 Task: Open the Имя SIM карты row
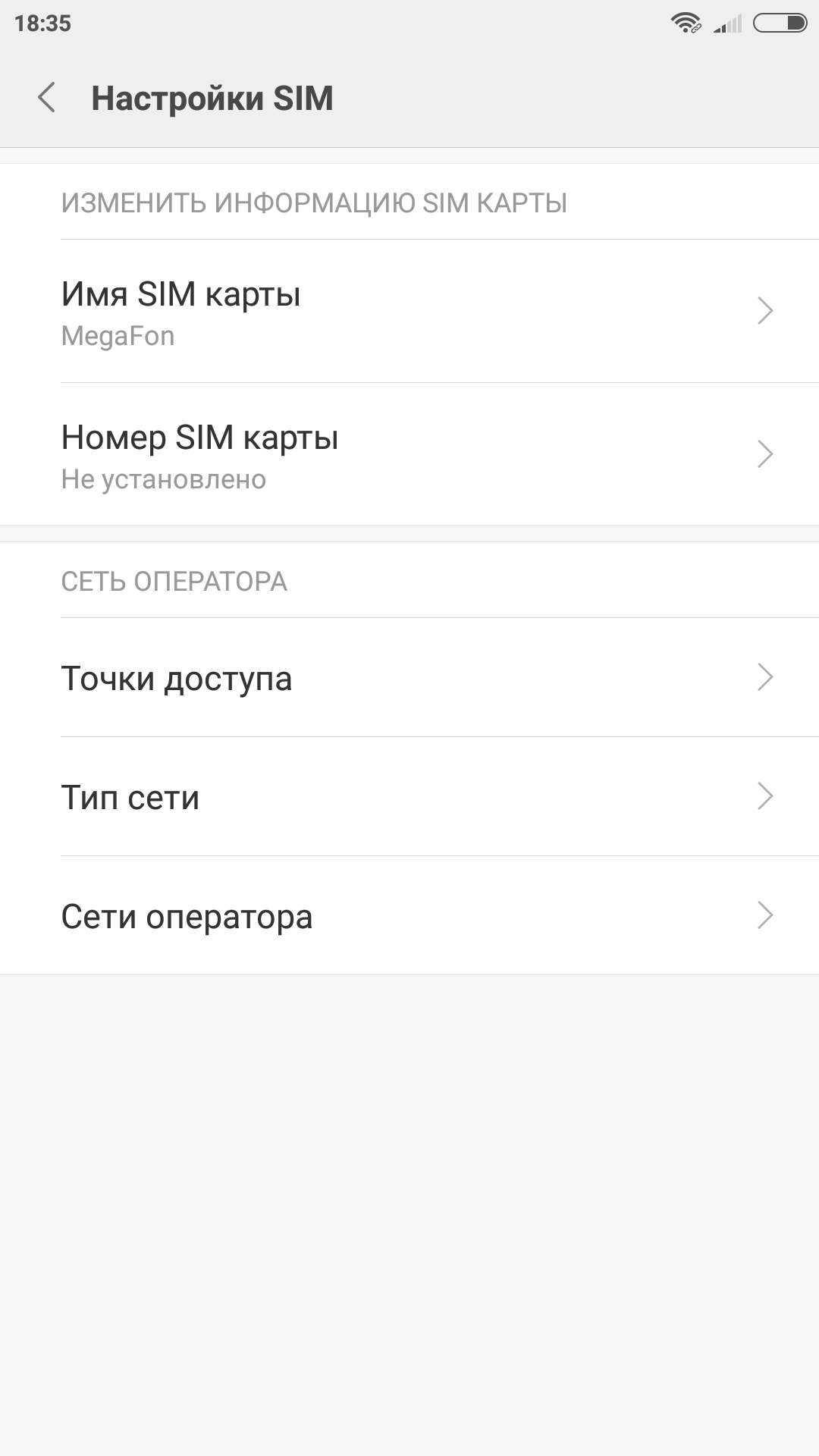pos(409,311)
